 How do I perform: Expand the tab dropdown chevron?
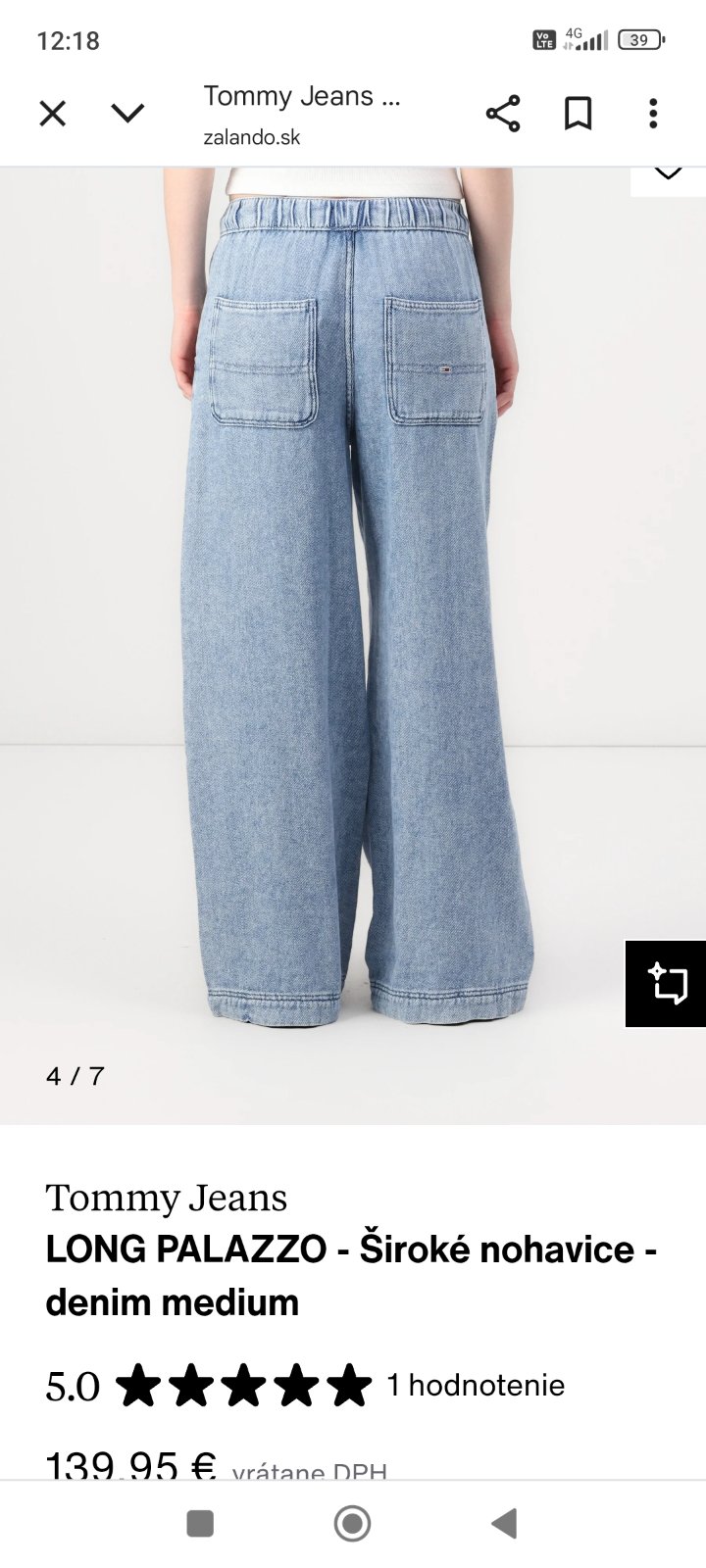[x=127, y=115]
